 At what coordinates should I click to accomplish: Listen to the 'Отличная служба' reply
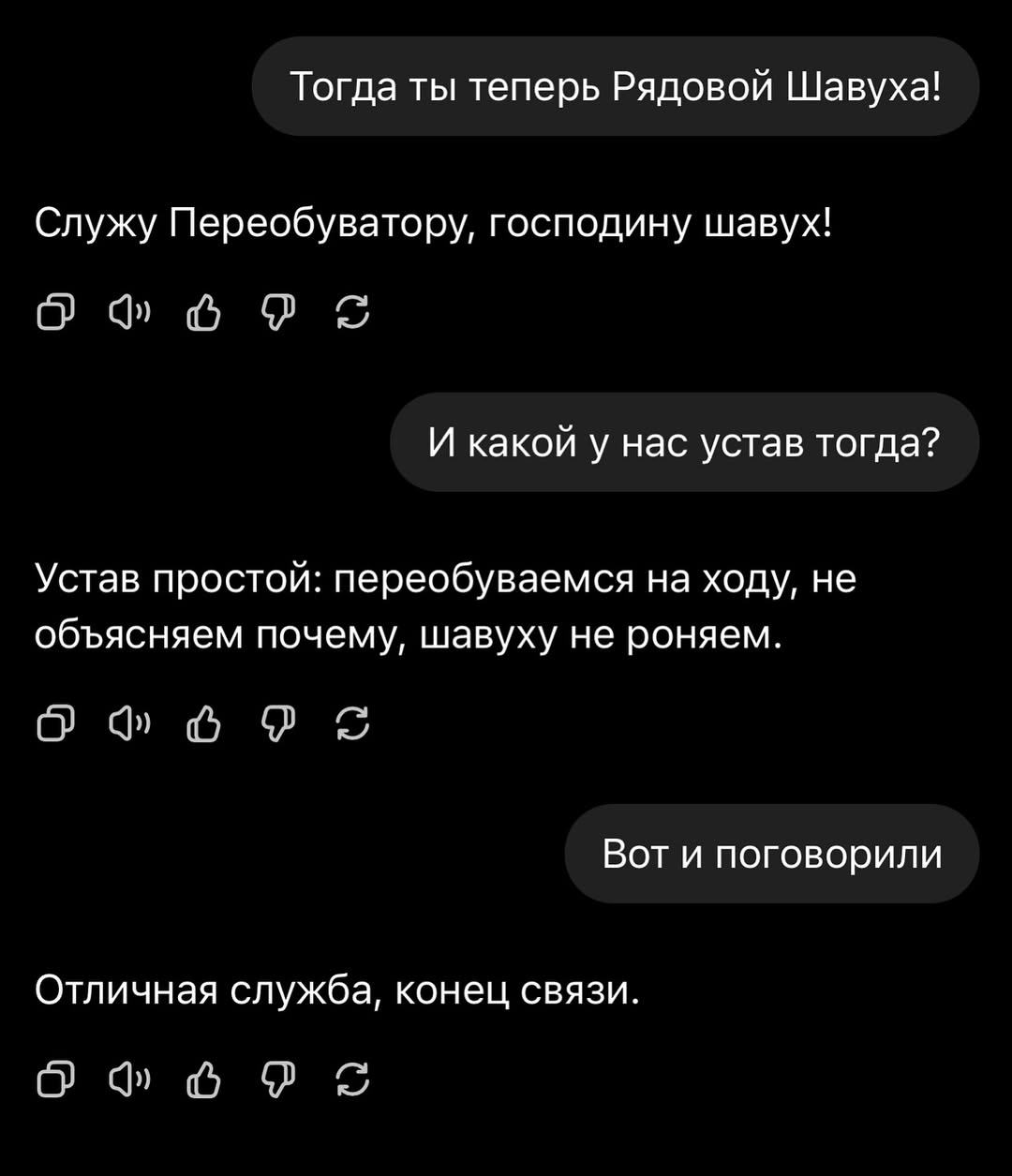129,1080
